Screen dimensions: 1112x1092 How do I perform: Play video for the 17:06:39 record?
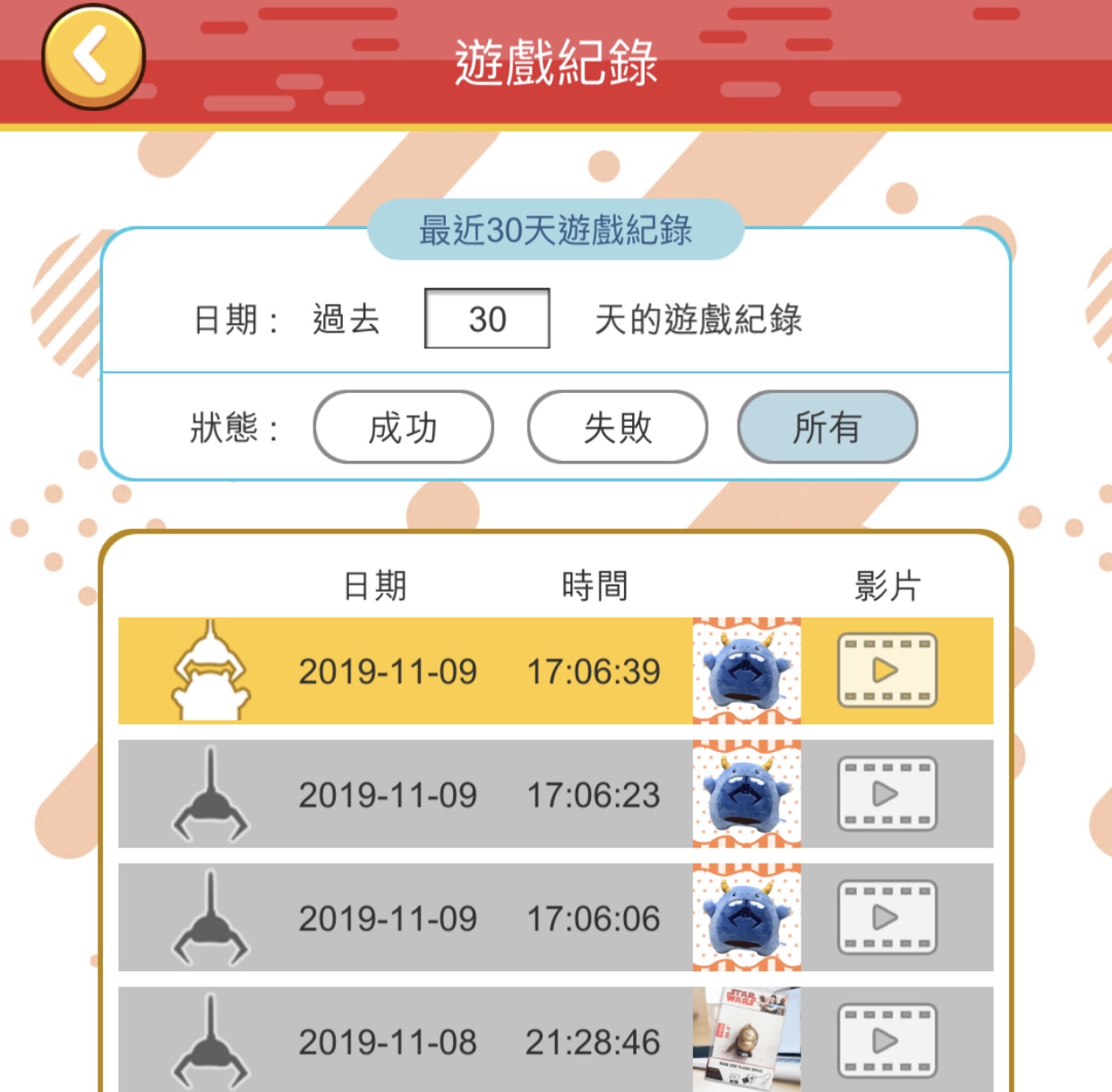886,670
